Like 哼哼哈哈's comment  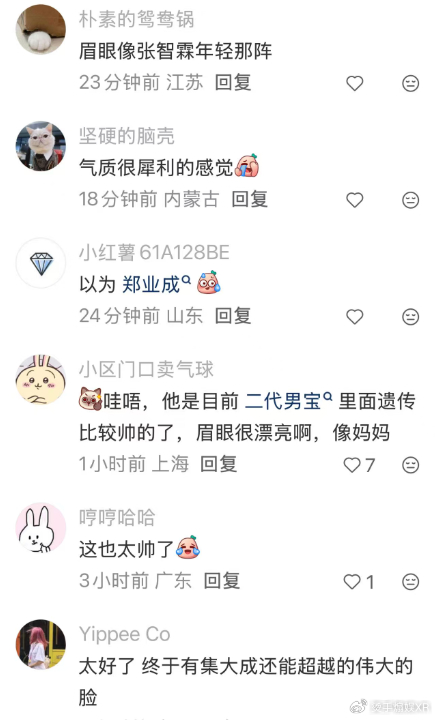coord(359,582)
